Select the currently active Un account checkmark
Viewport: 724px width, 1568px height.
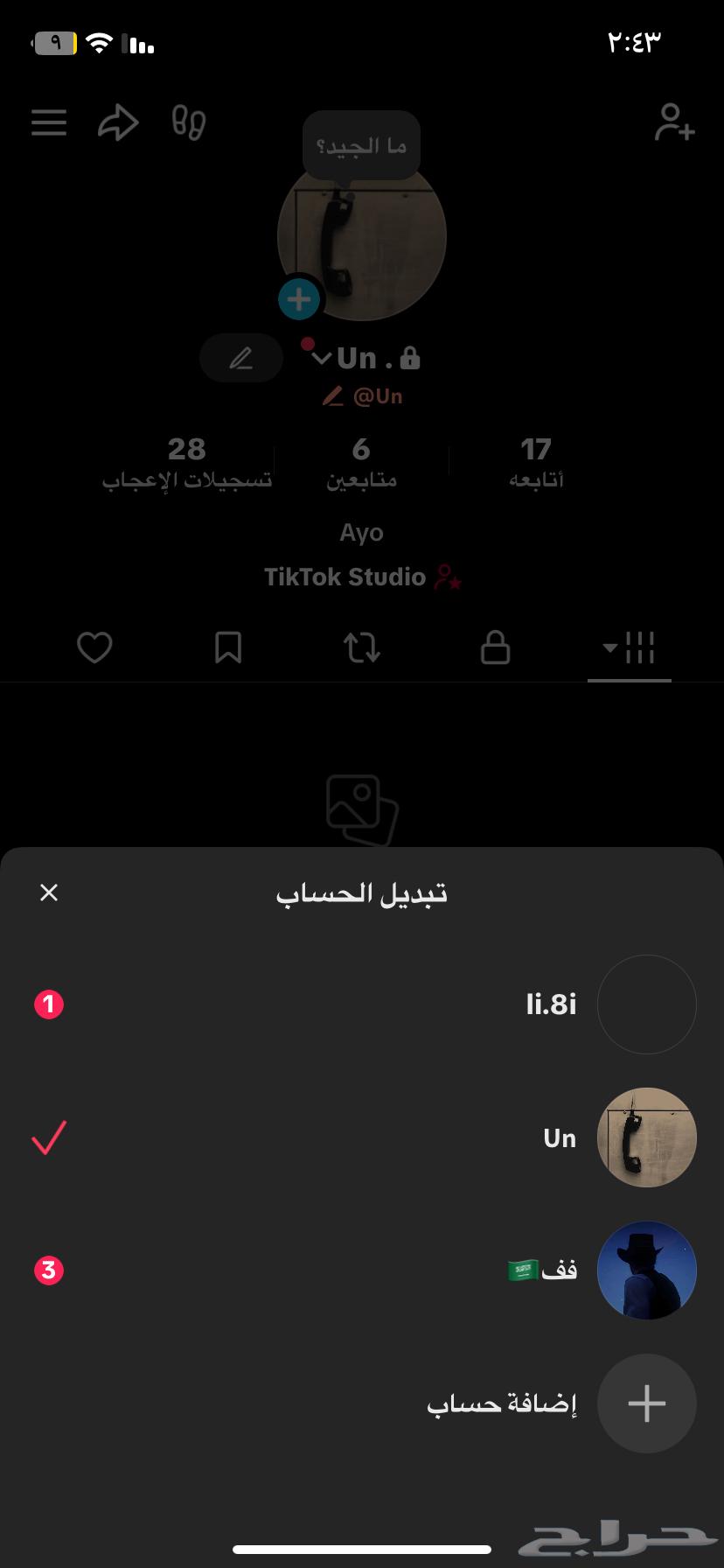pos(49,1137)
